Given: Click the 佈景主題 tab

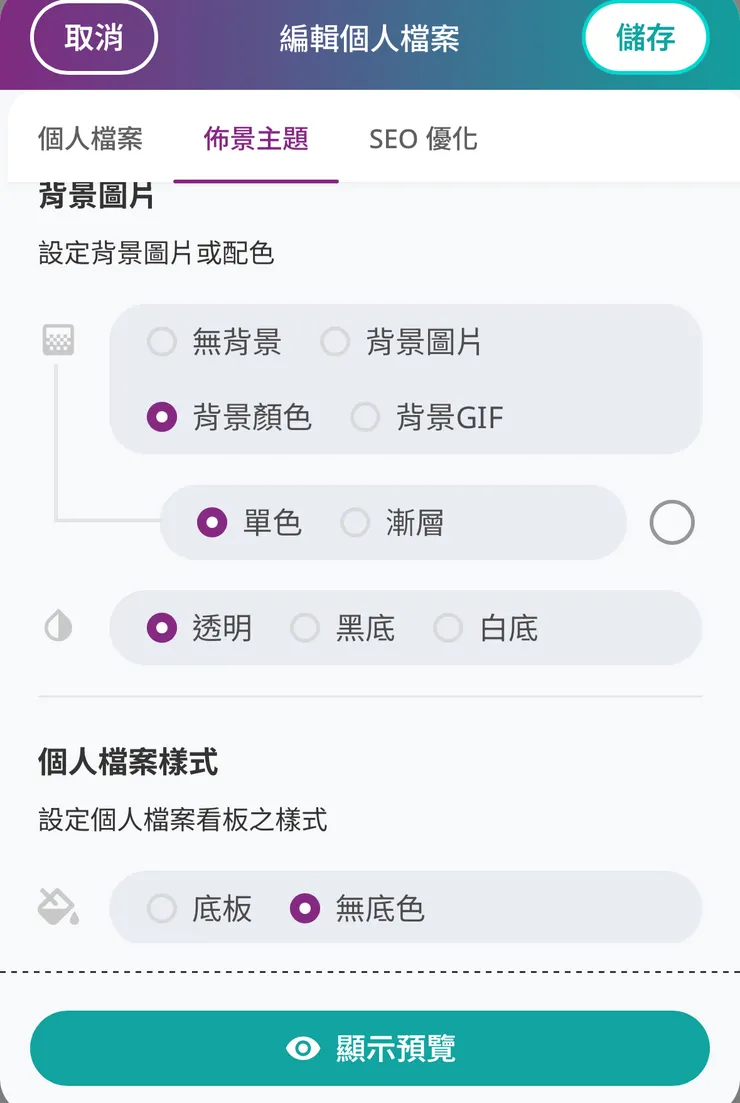Looking at the screenshot, I should pyautogui.click(x=257, y=140).
